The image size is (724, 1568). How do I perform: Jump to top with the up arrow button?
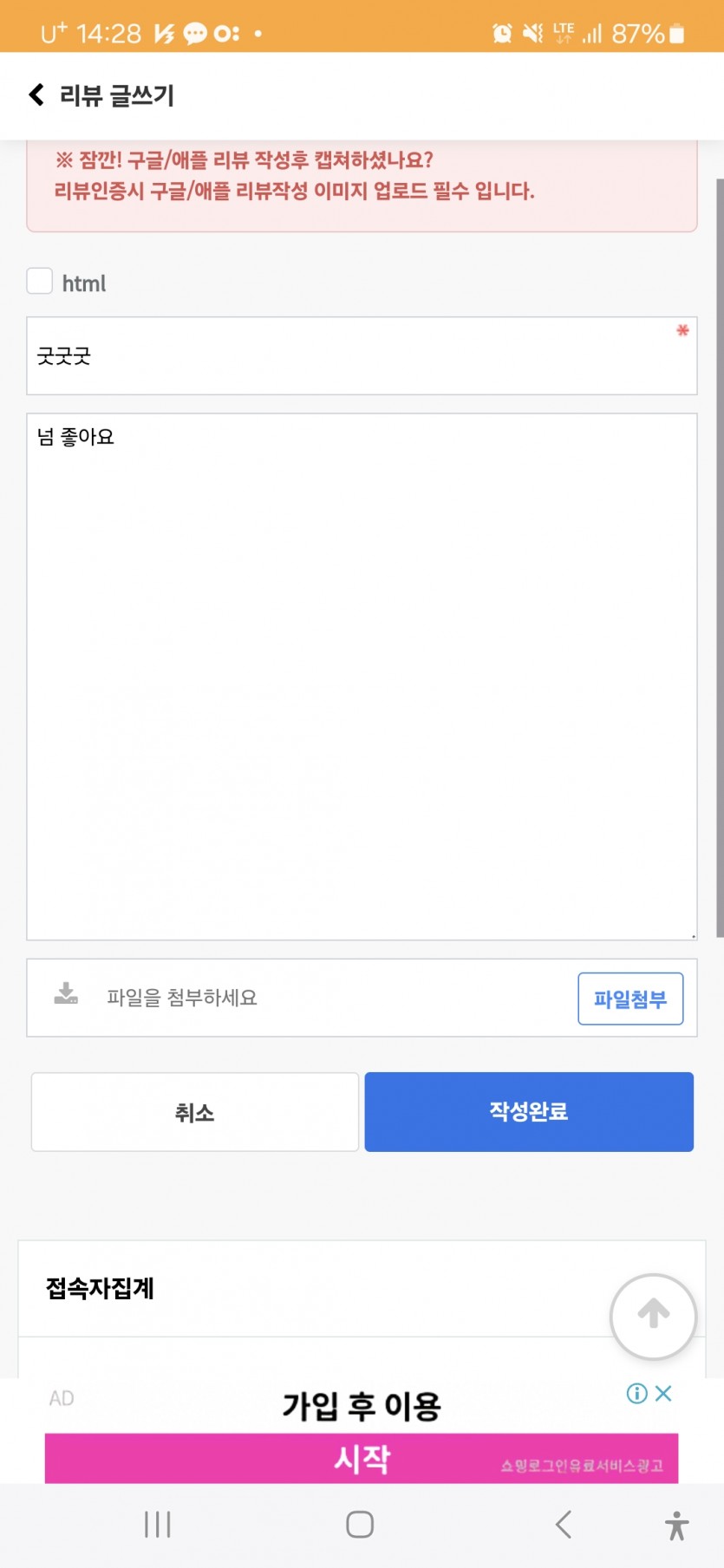(x=654, y=1316)
